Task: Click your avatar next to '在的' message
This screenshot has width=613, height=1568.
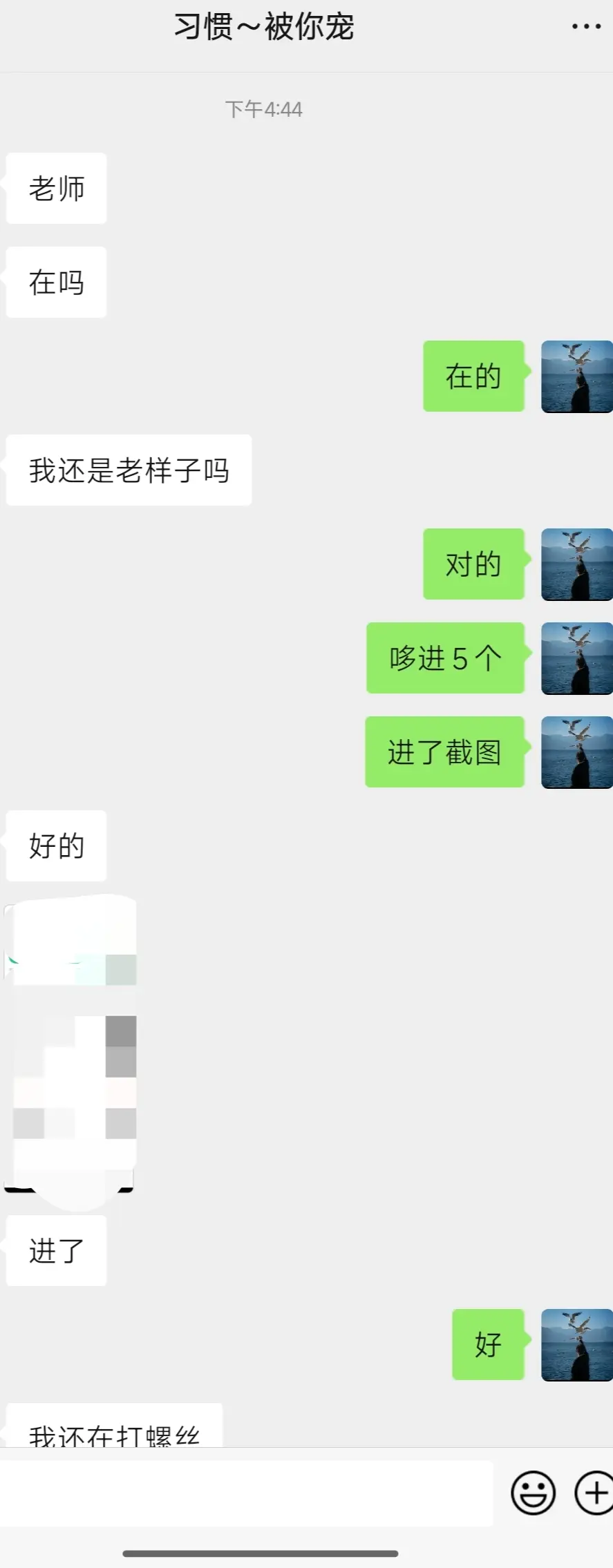Action: [577, 377]
